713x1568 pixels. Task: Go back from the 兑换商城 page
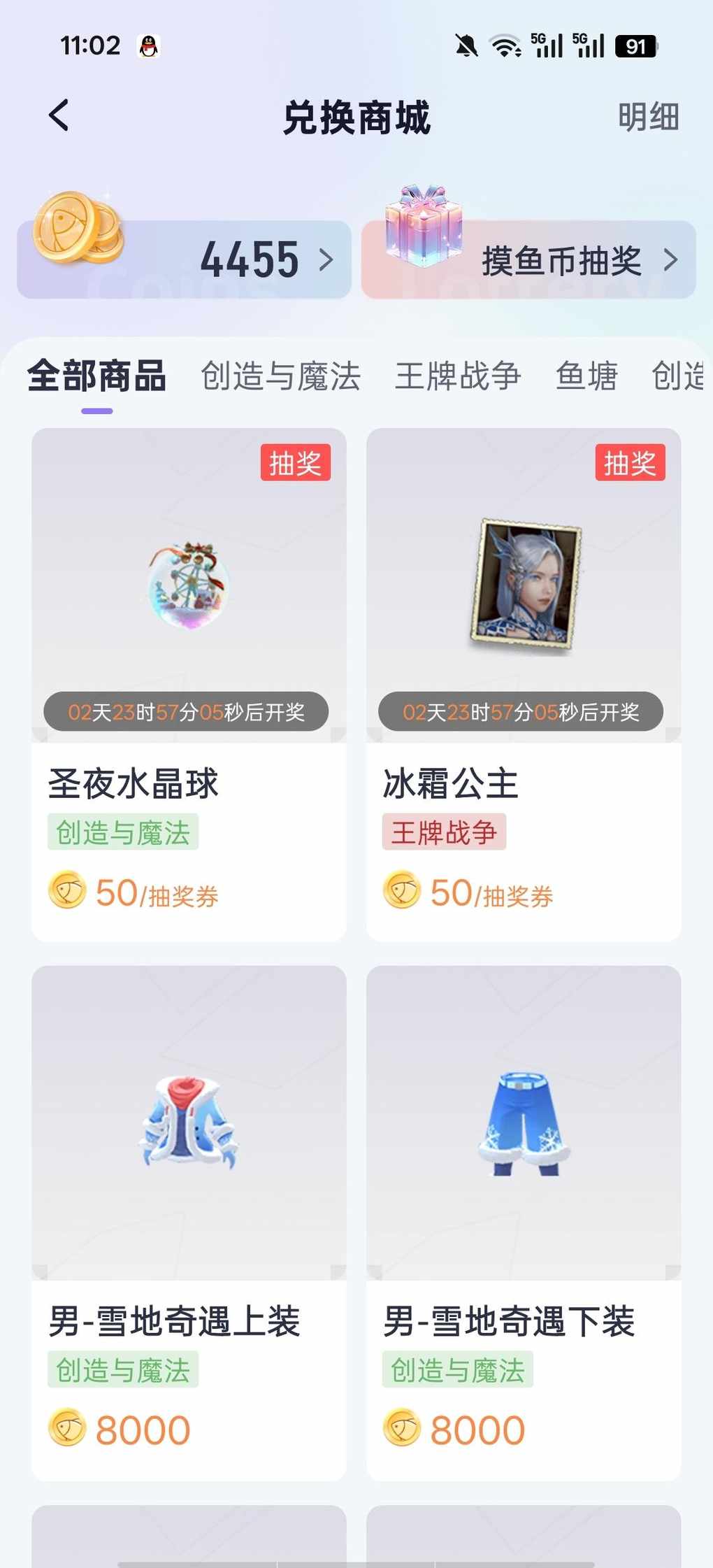click(x=59, y=115)
